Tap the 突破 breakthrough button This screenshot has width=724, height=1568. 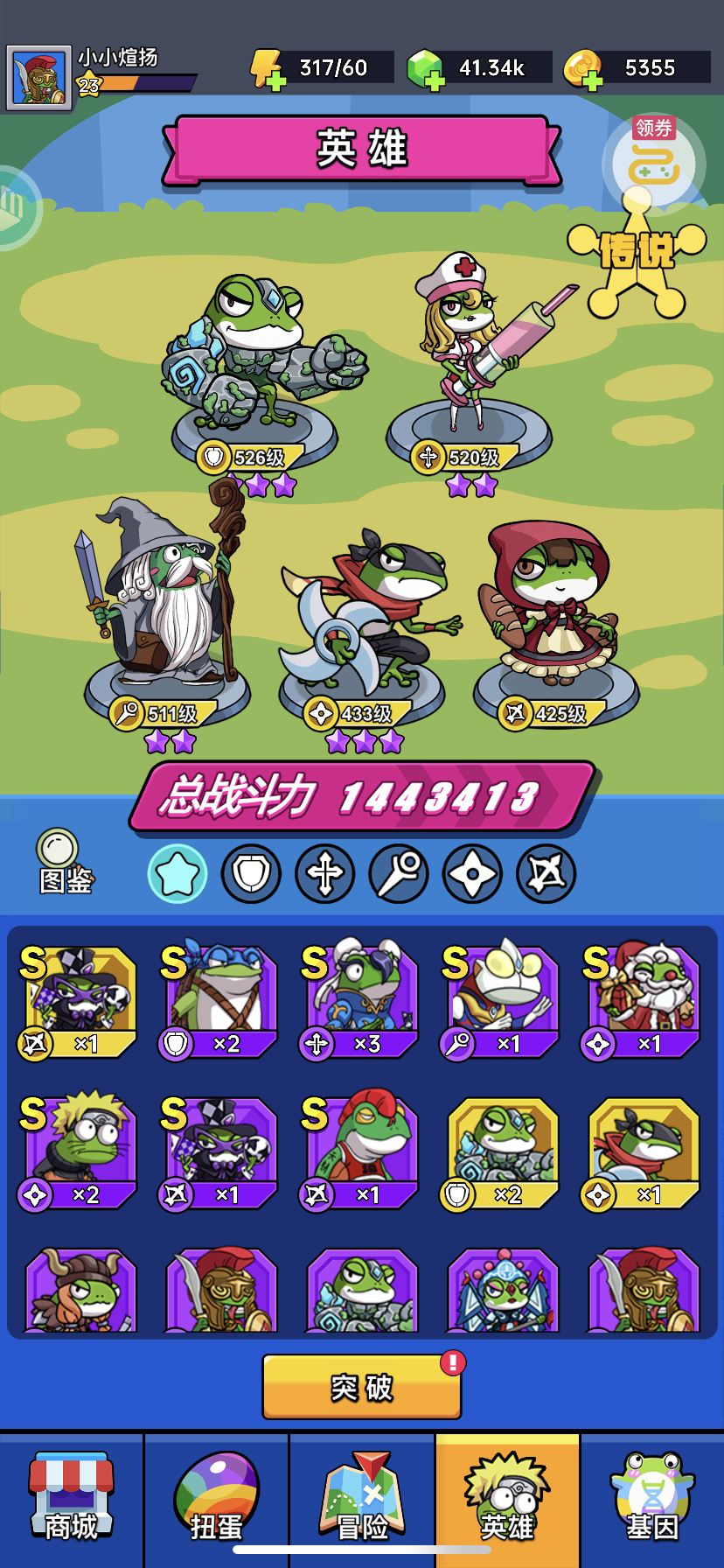point(362,1387)
